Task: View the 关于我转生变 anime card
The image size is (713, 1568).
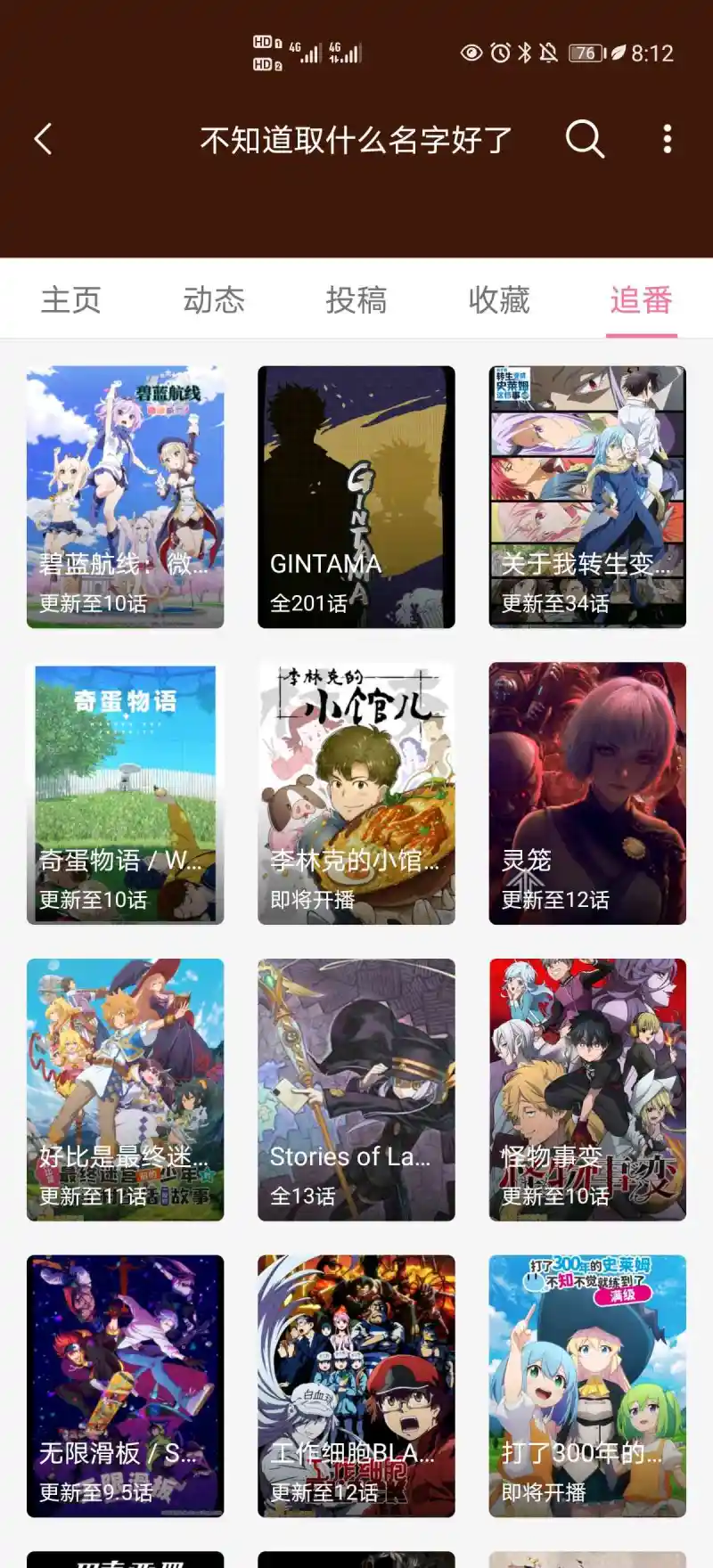Action: 587,496
